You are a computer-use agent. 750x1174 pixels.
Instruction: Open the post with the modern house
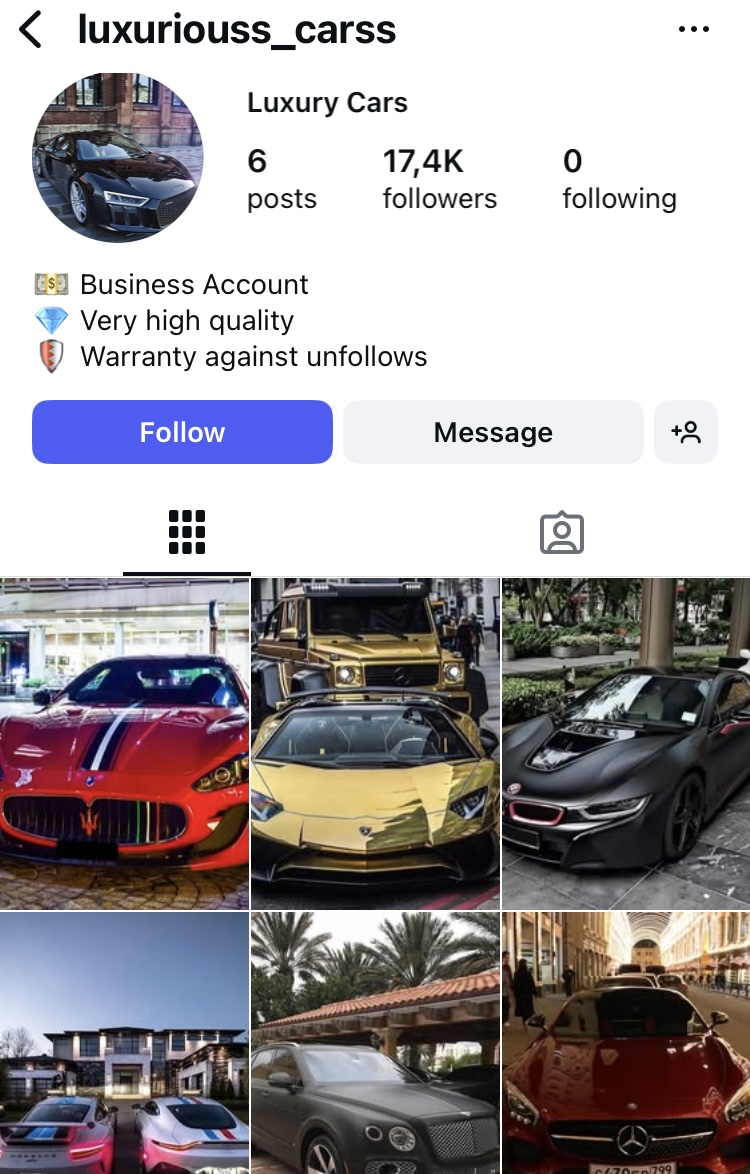(124, 1043)
